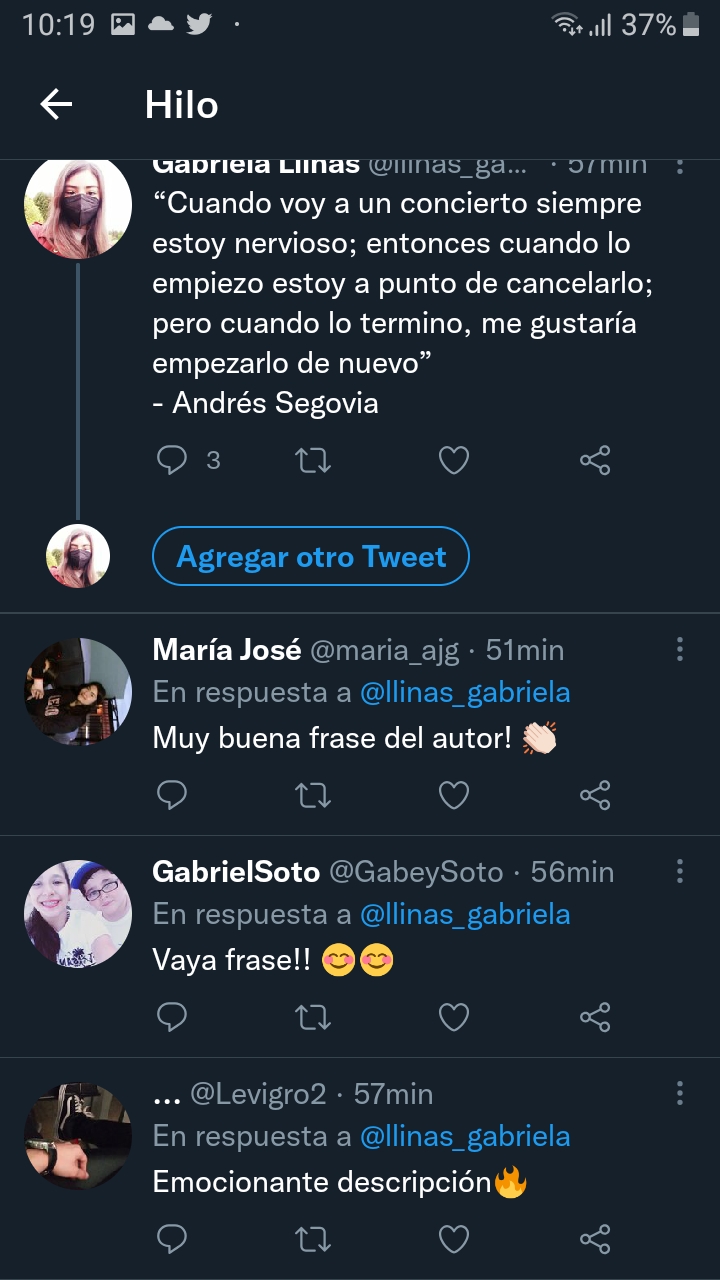Reply to María José's comment
The width and height of the screenshot is (720, 1280).
173,795
